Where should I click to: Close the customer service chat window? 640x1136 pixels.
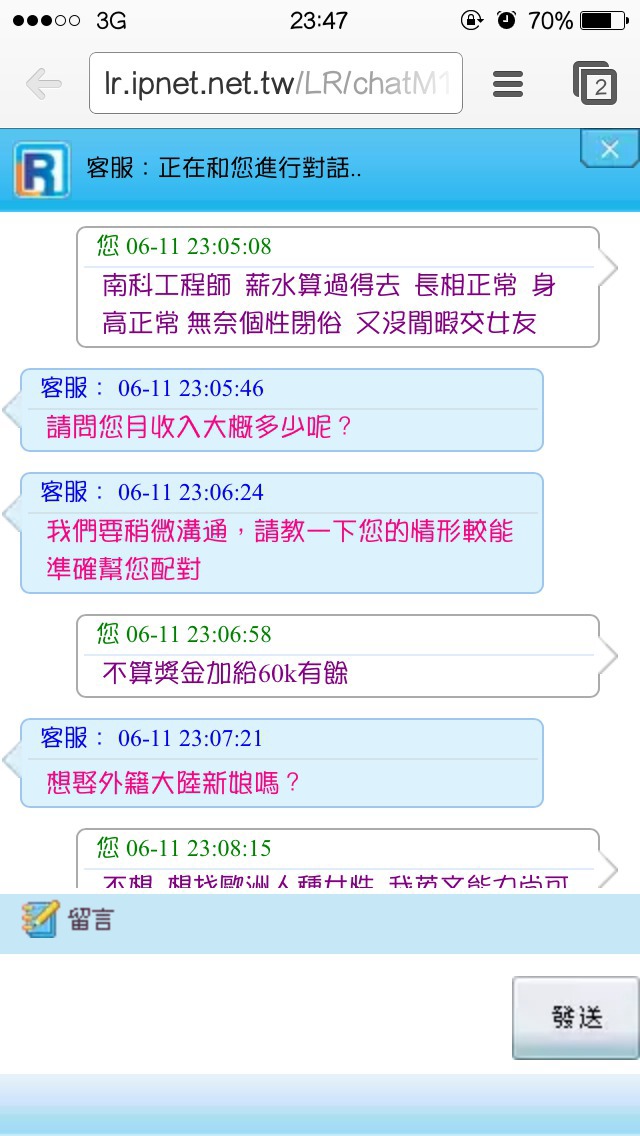[x=610, y=149]
